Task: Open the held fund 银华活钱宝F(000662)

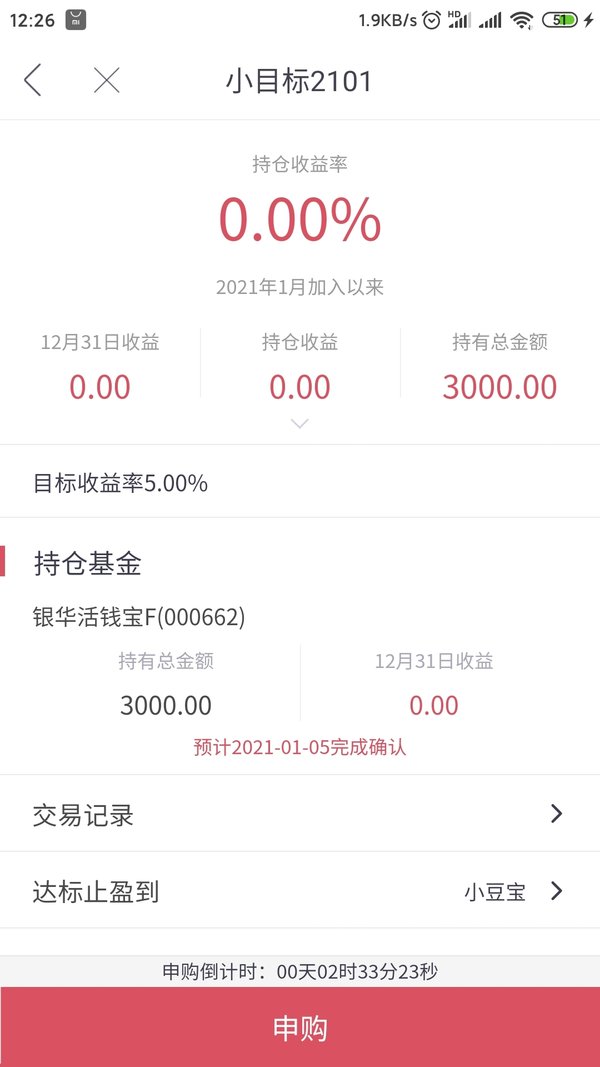Action: tap(139, 617)
